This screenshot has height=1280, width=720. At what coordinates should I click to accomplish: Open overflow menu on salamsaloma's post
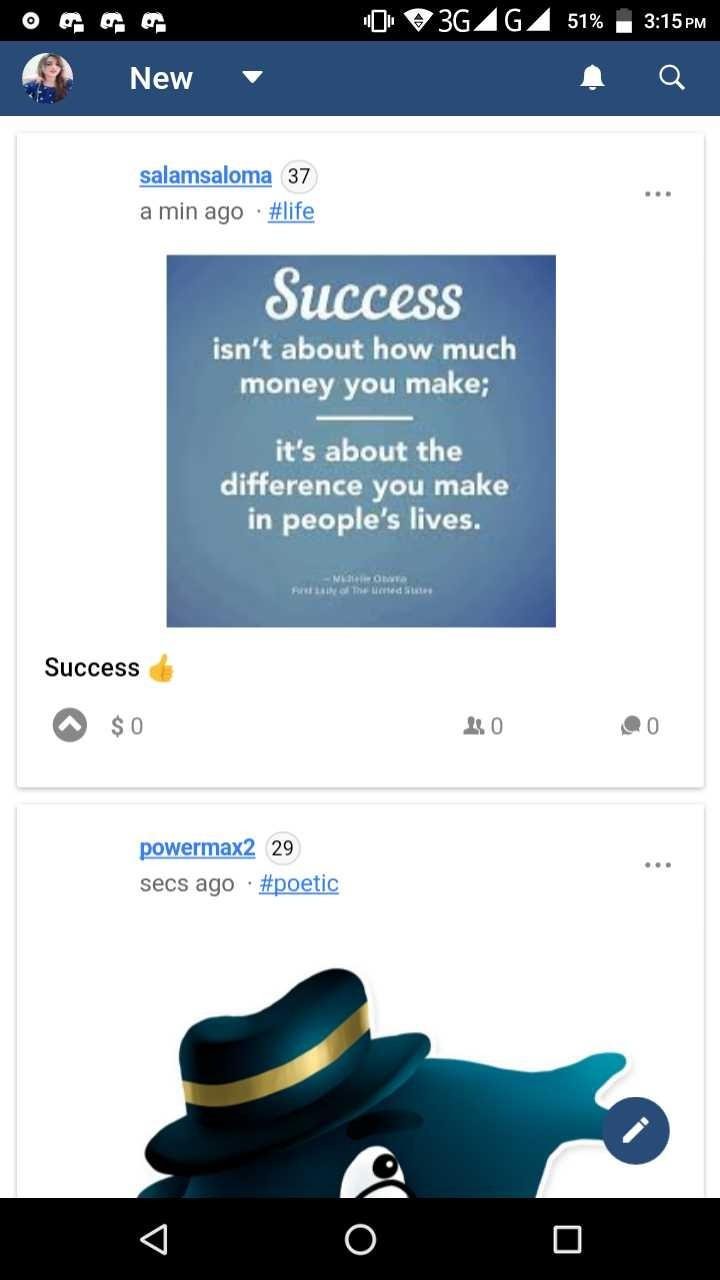click(657, 194)
